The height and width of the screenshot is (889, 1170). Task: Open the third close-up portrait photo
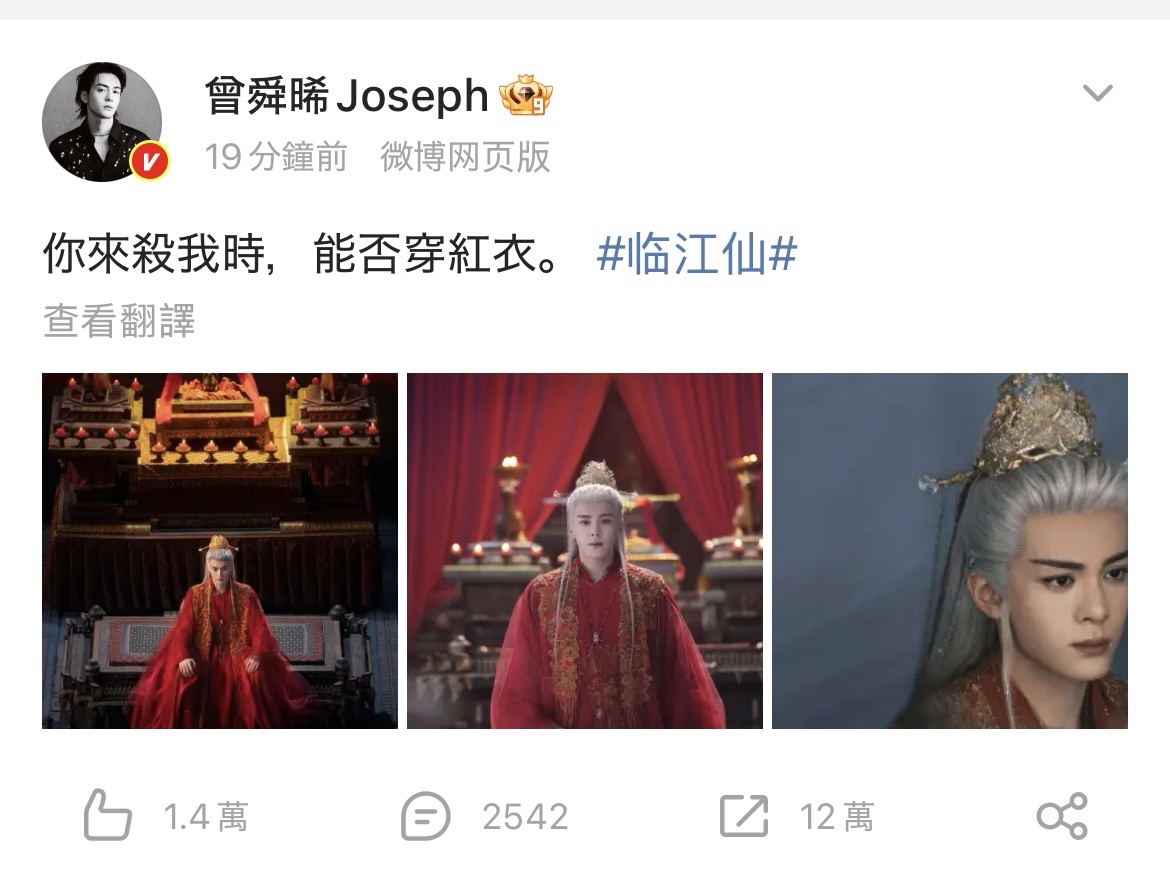(950, 551)
